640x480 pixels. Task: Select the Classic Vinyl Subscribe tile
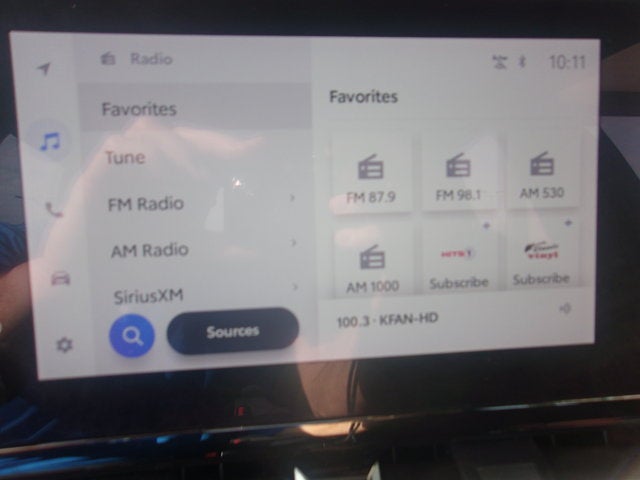coord(541,260)
